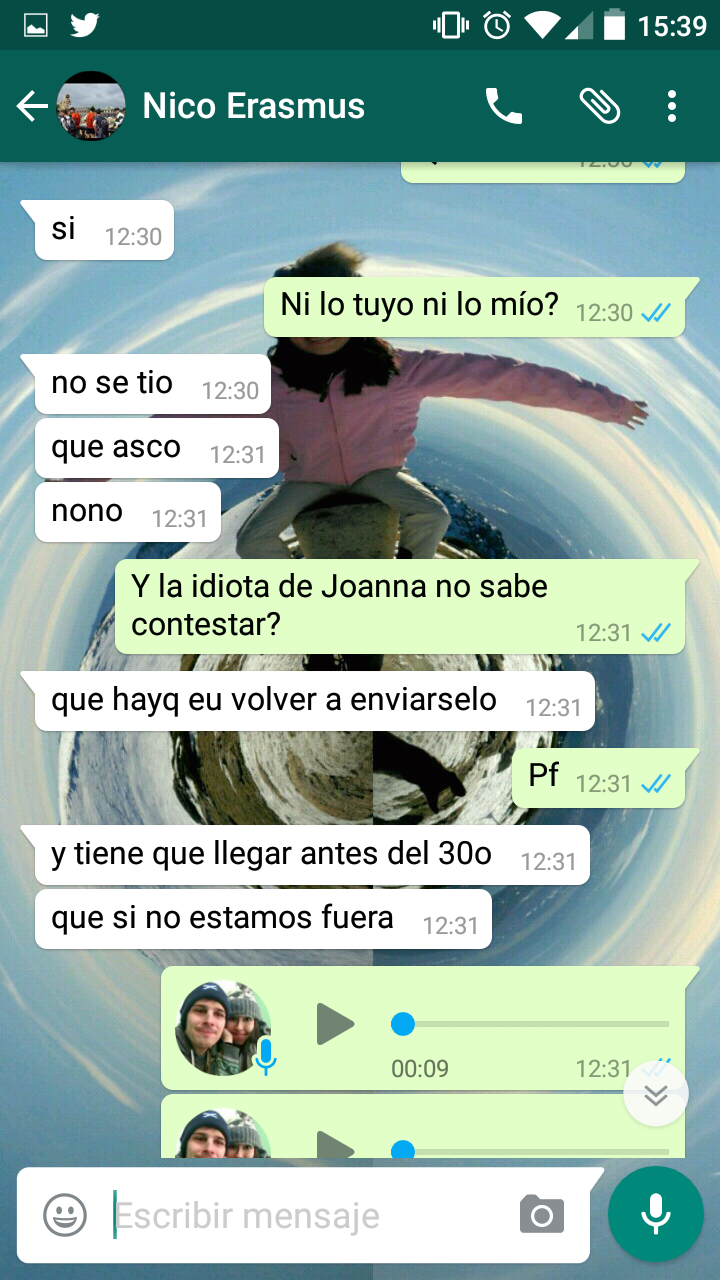Open the emoji picker
720x1280 pixels.
pos(65,1216)
